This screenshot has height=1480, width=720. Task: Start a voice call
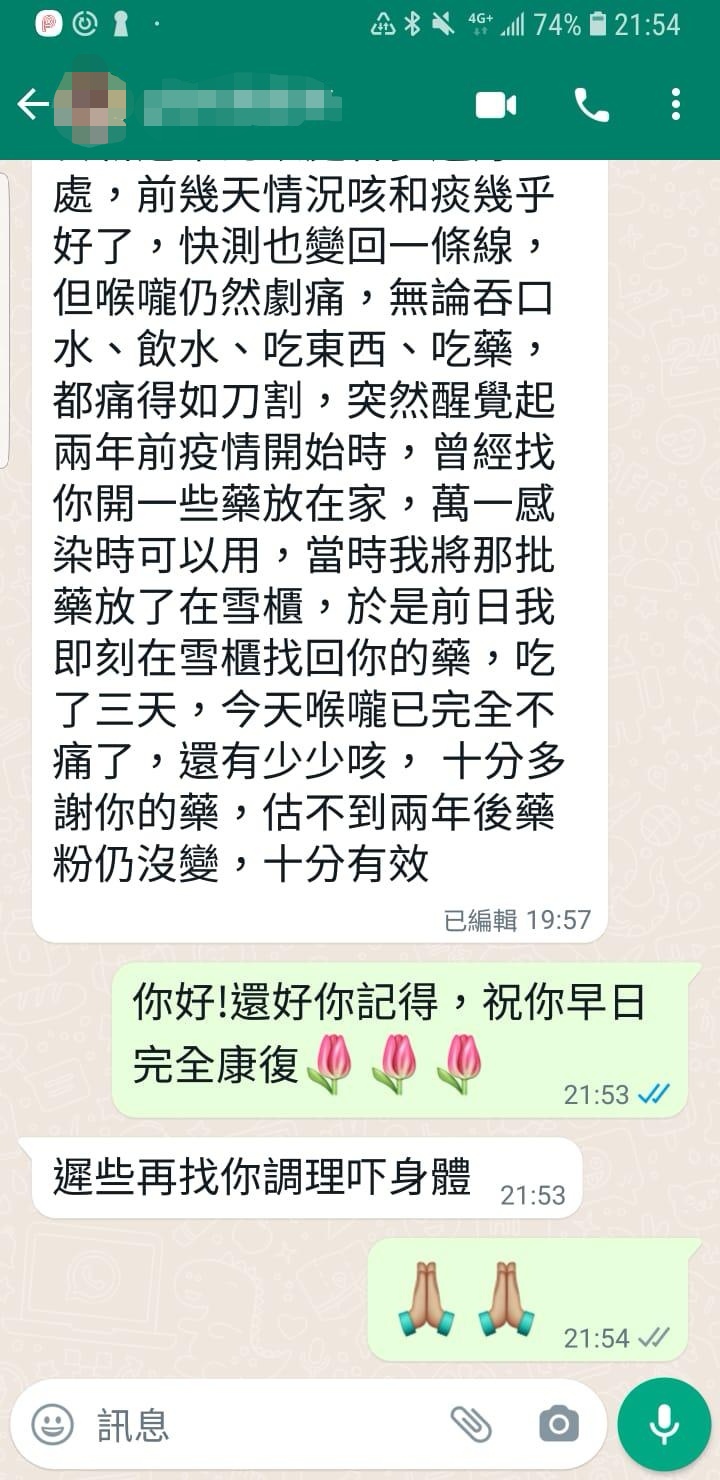[x=591, y=104]
